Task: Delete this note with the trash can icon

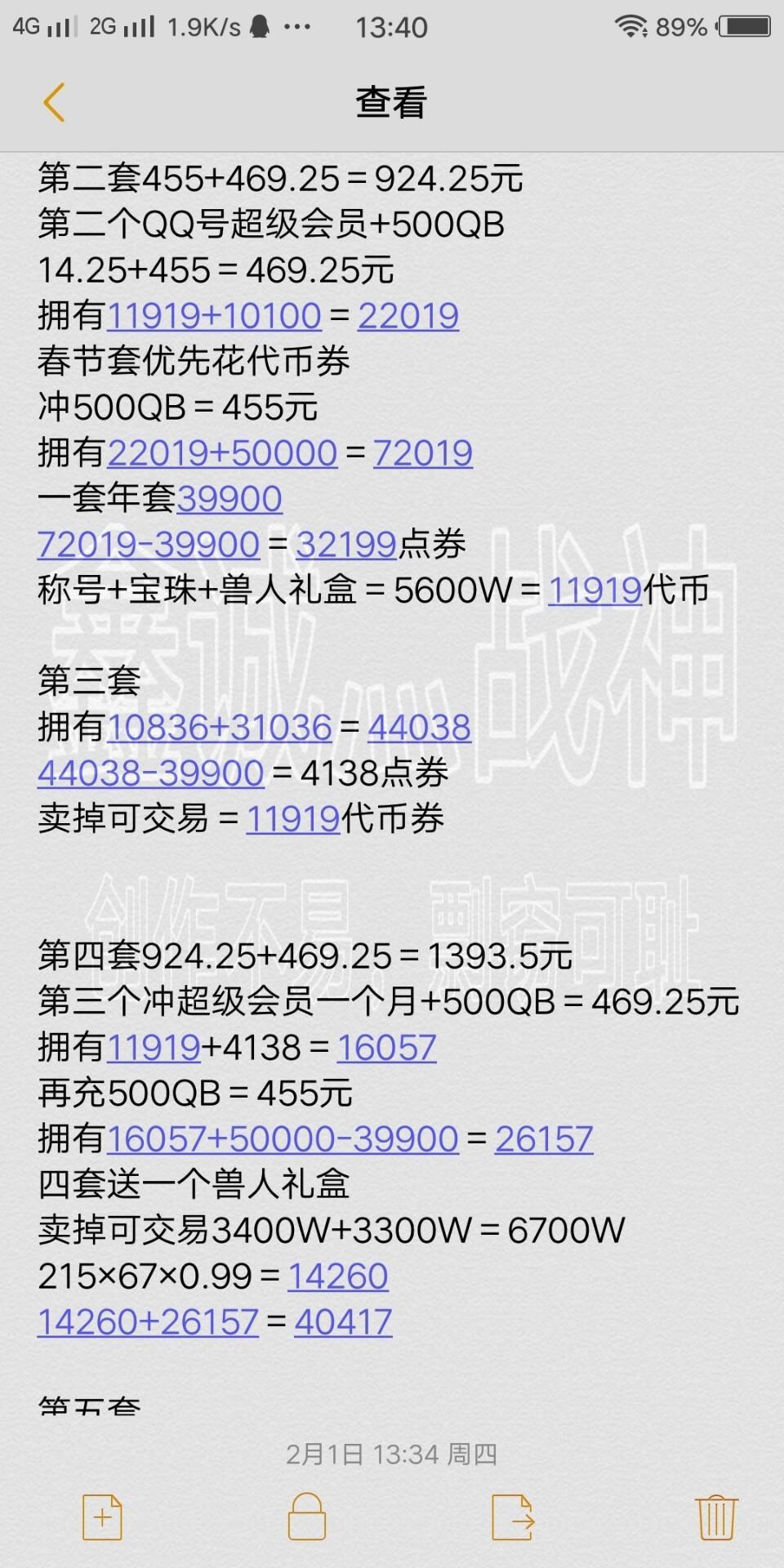Action: [x=717, y=1515]
